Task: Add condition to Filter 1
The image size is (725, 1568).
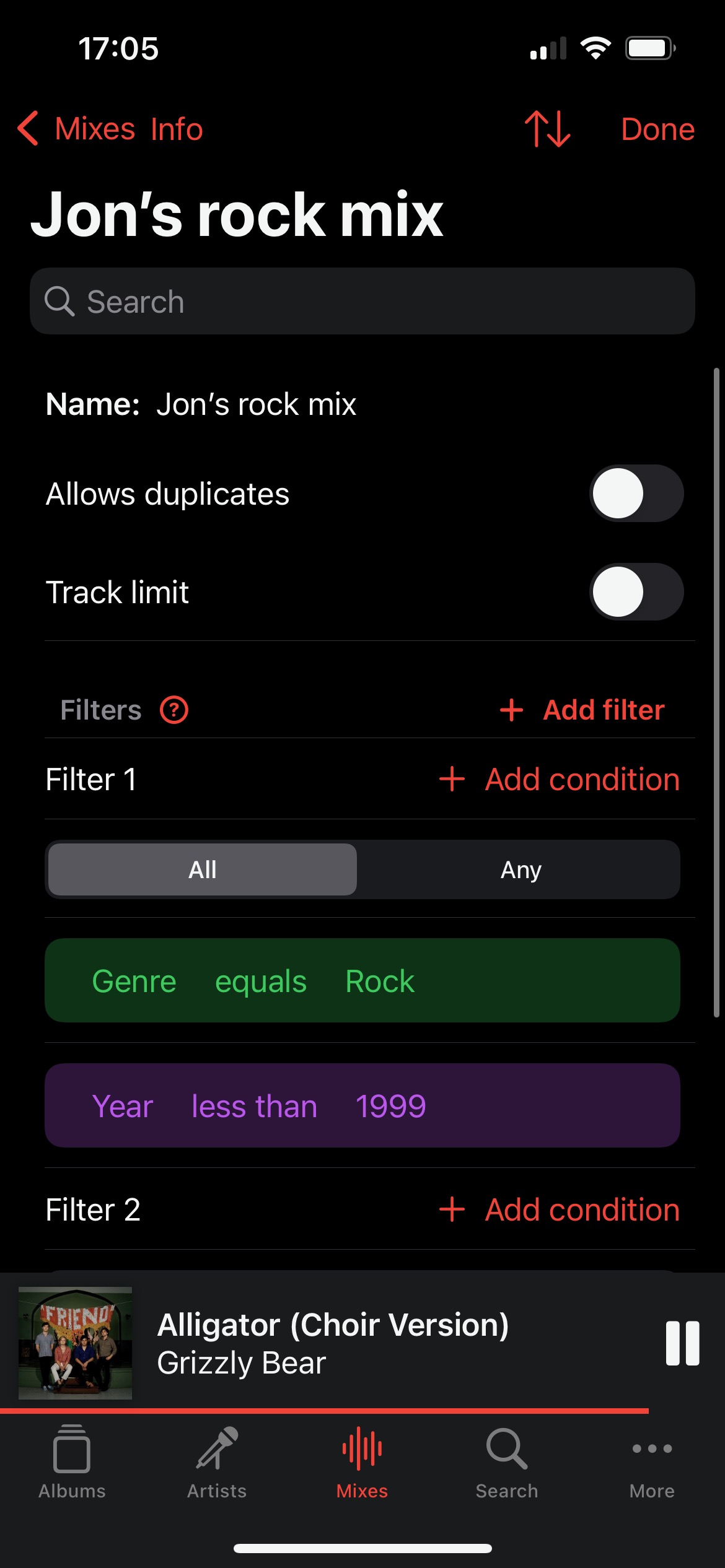Action: coord(559,779)
